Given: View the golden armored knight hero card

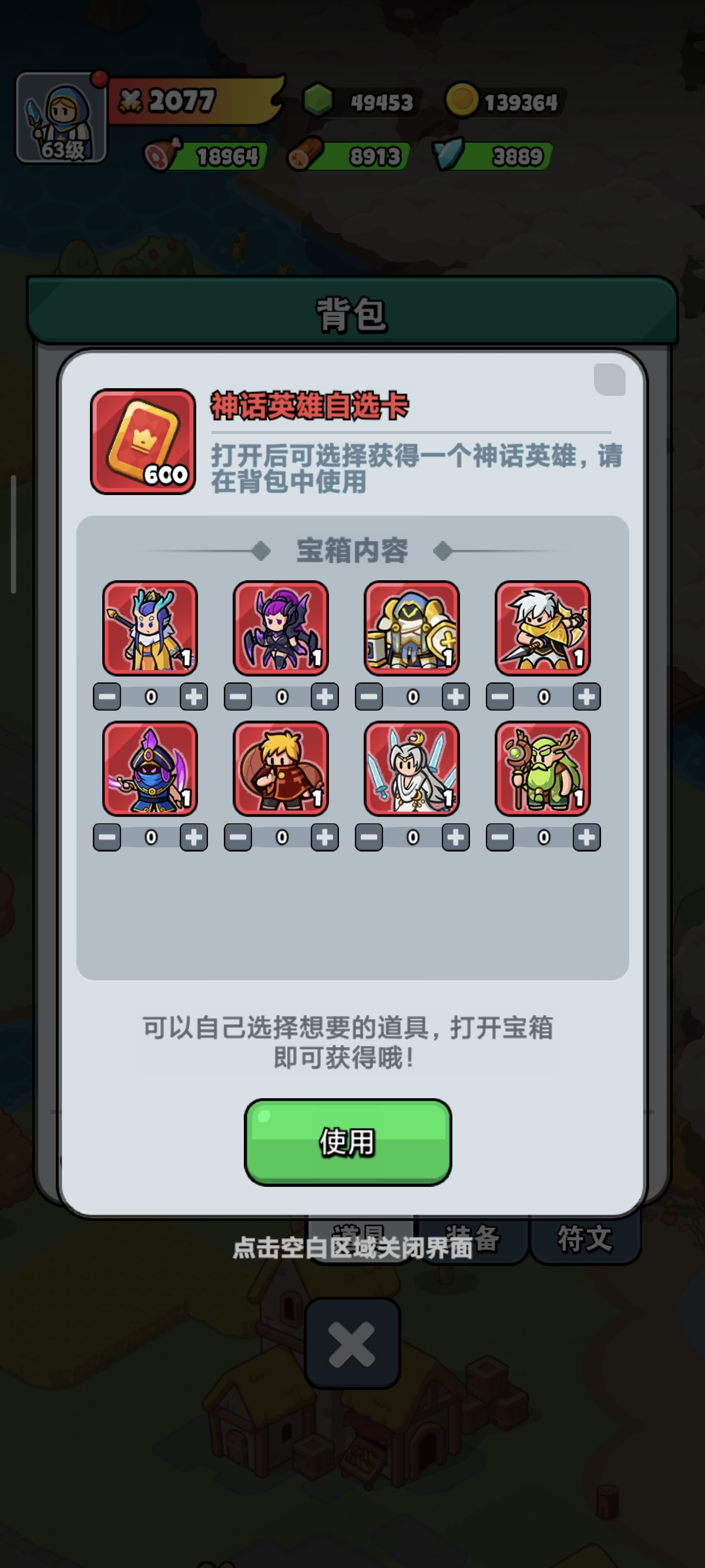Looking at the screenshot, I should [x=412, y=628].
